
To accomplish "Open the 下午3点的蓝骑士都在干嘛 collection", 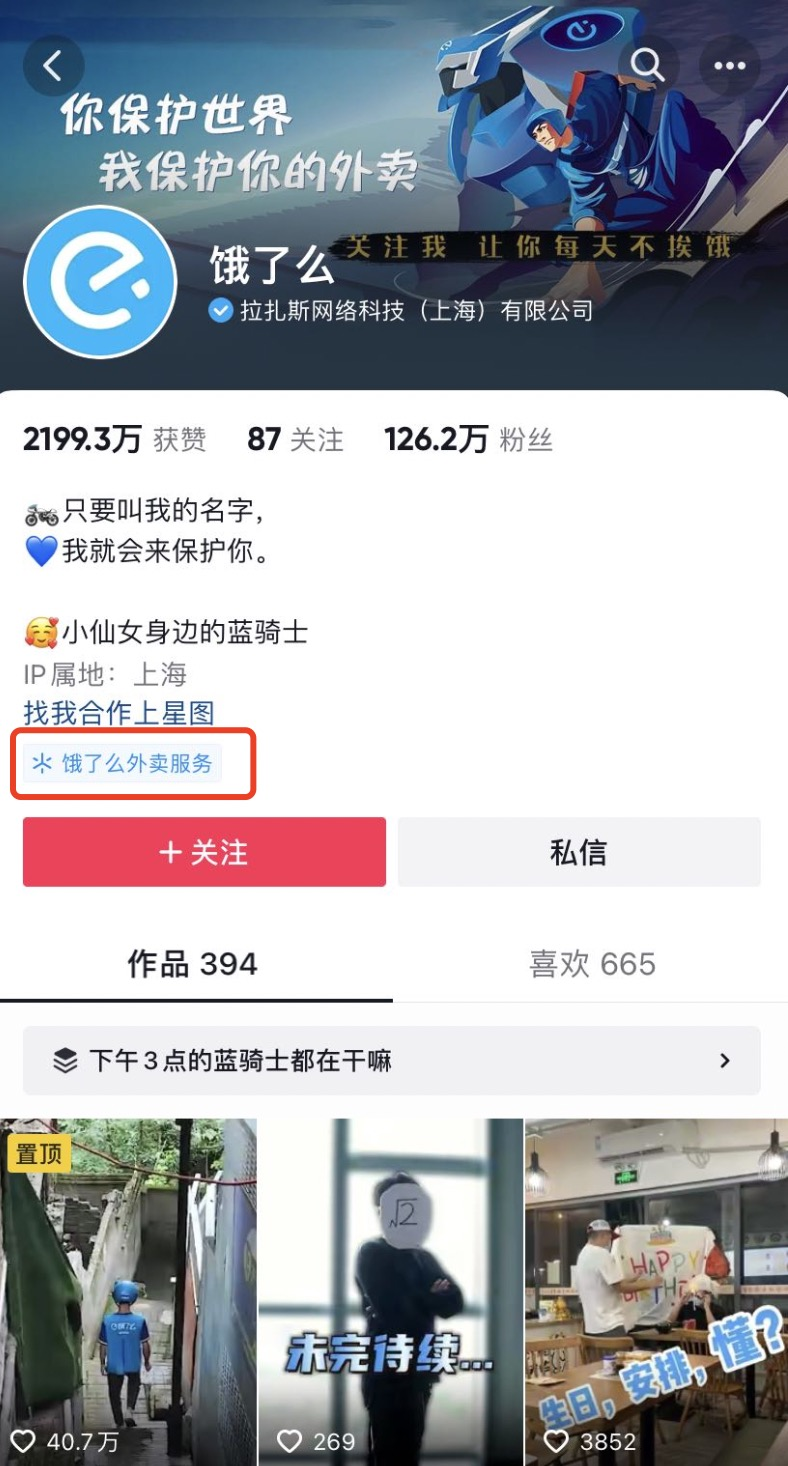I will (391, 1061).
